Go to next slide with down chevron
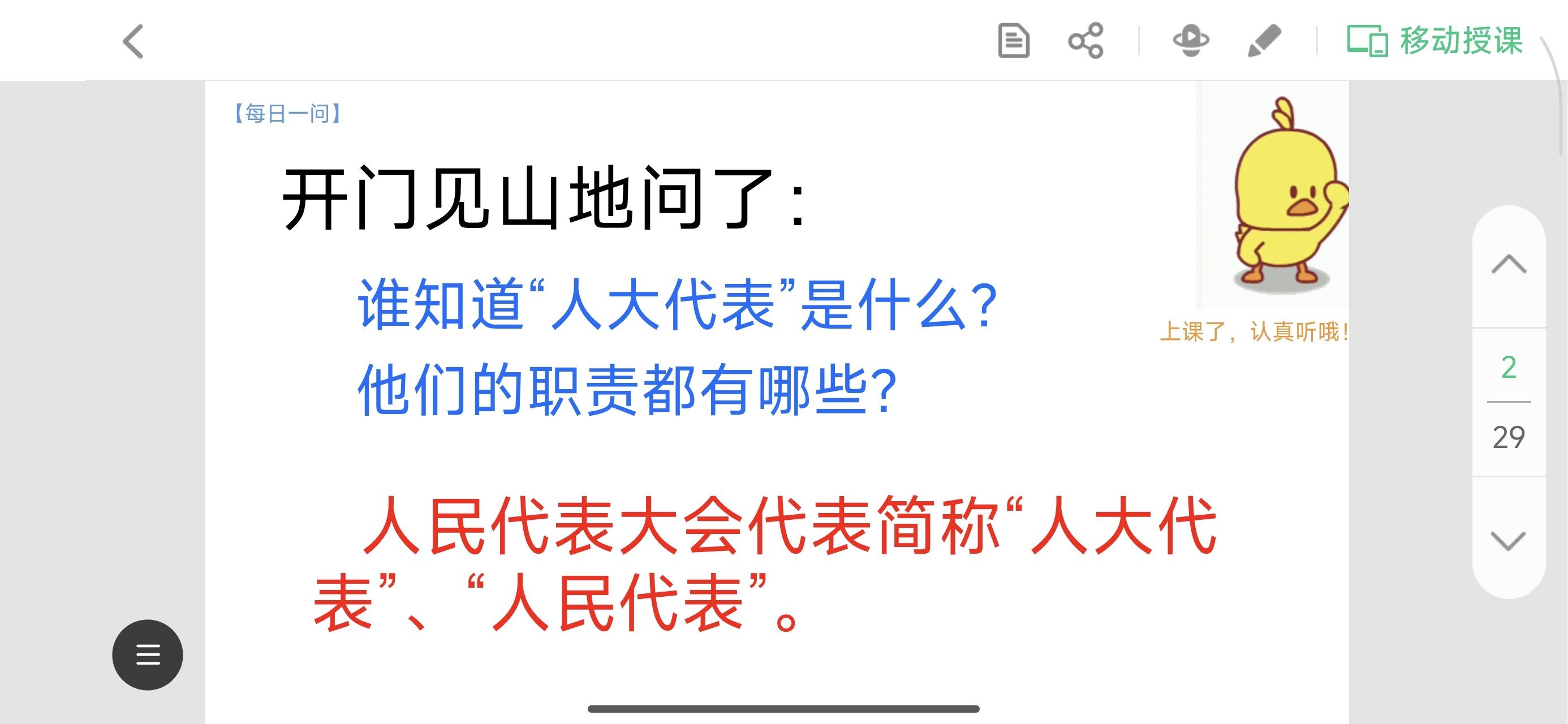The height and width of the screenshot is (724, 1568). coord(1509,540)
